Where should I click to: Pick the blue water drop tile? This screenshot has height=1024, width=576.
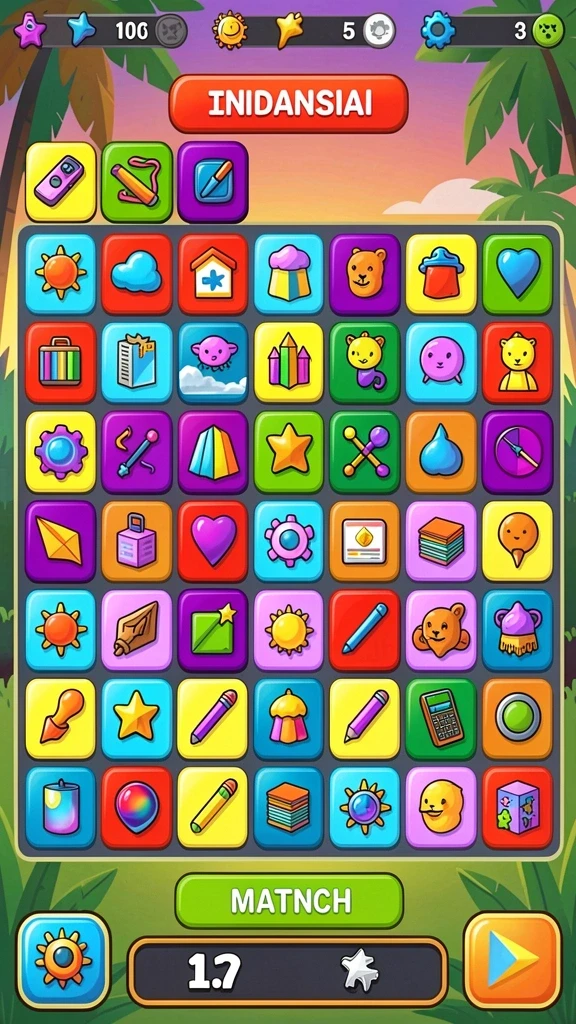click(441, 451)
